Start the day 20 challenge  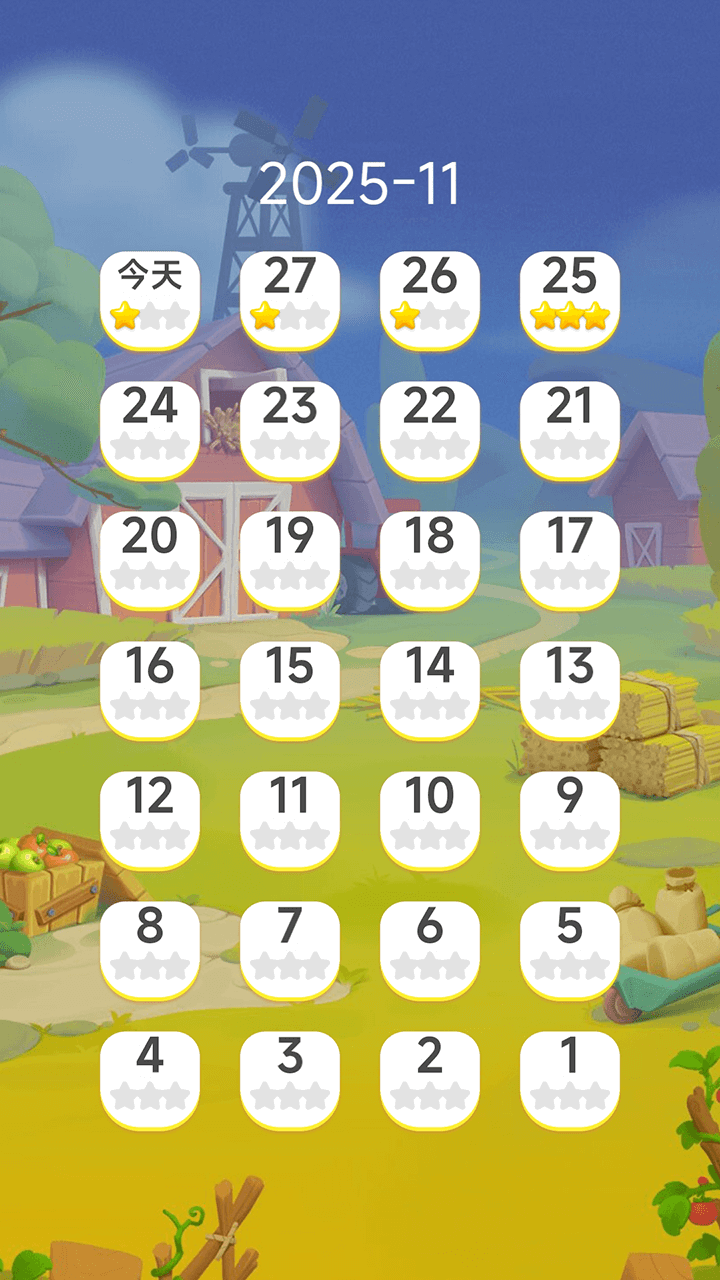(x=150, y=560)
